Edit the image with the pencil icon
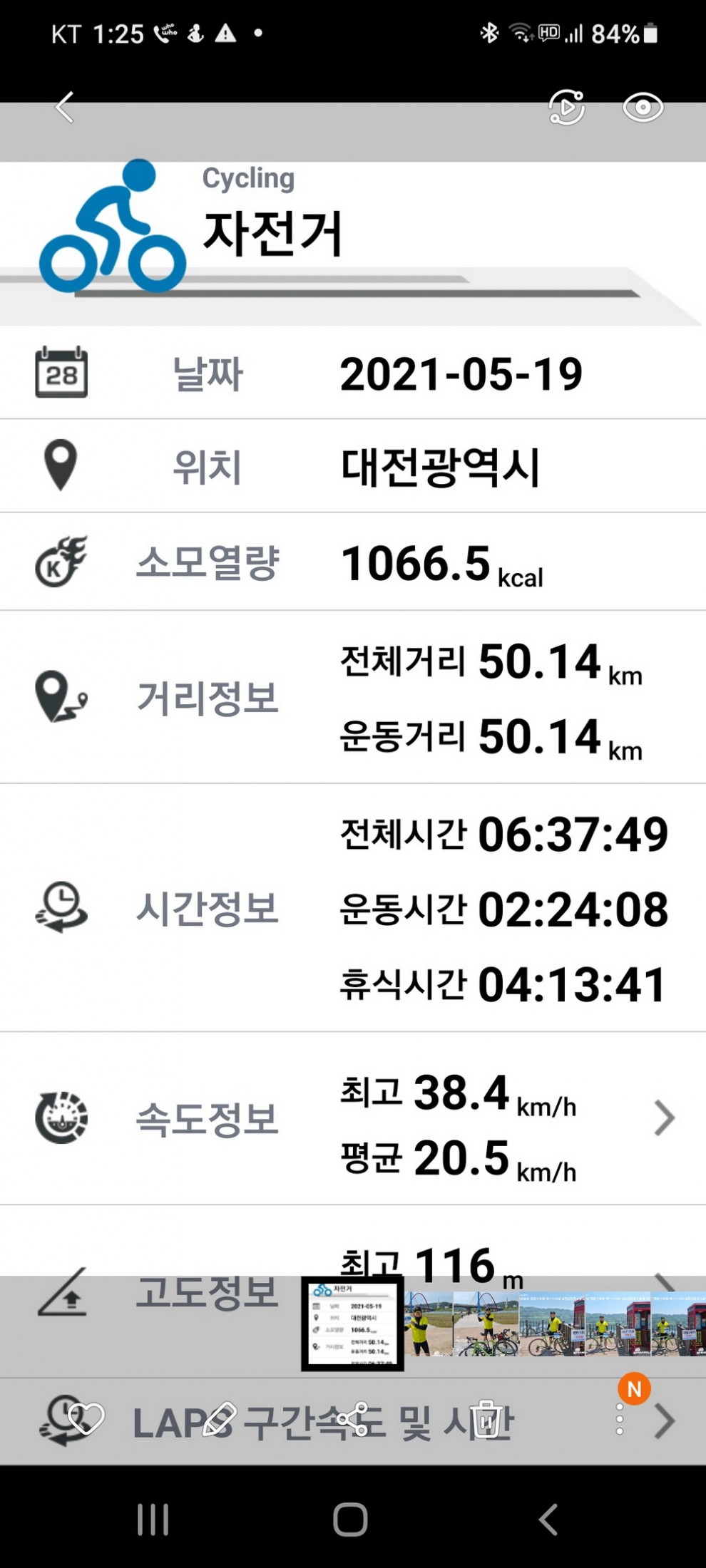 (219, 1419)
